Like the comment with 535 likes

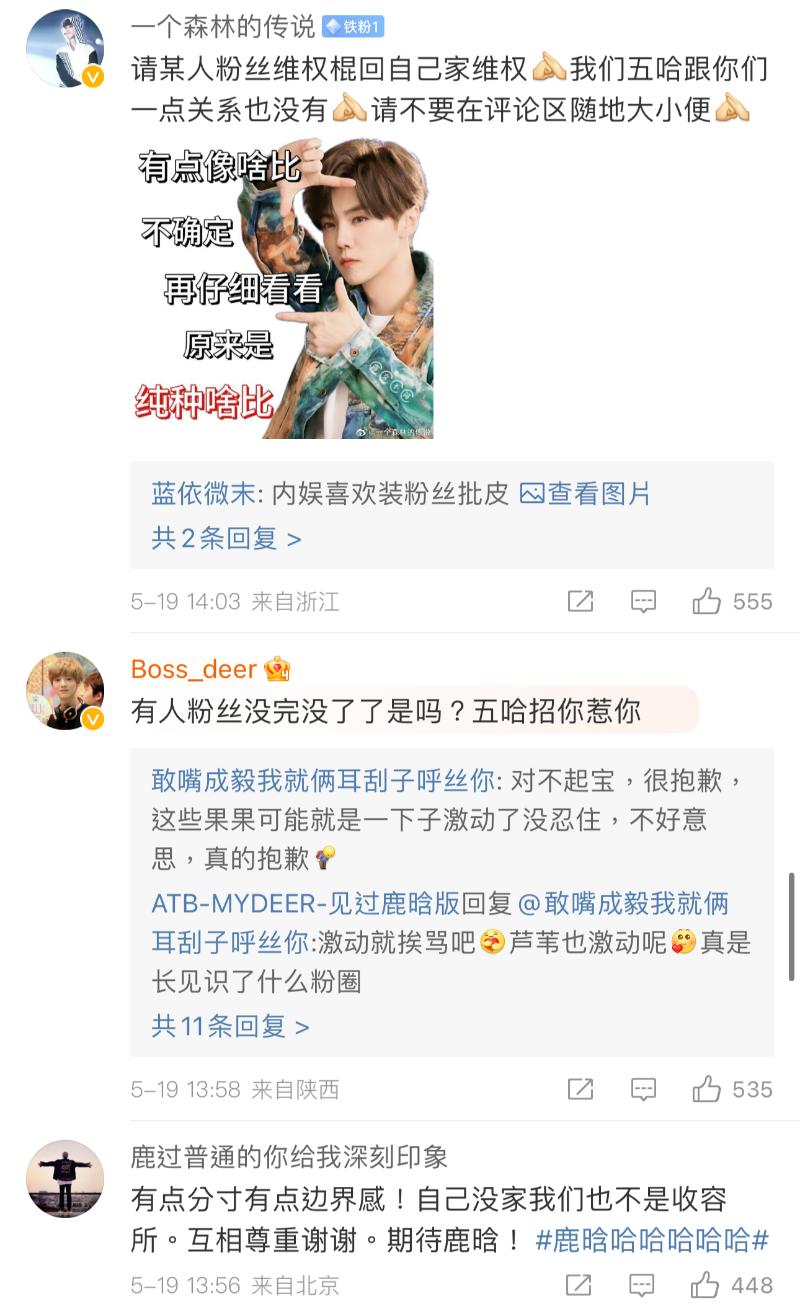click(x=707, y=1089)
